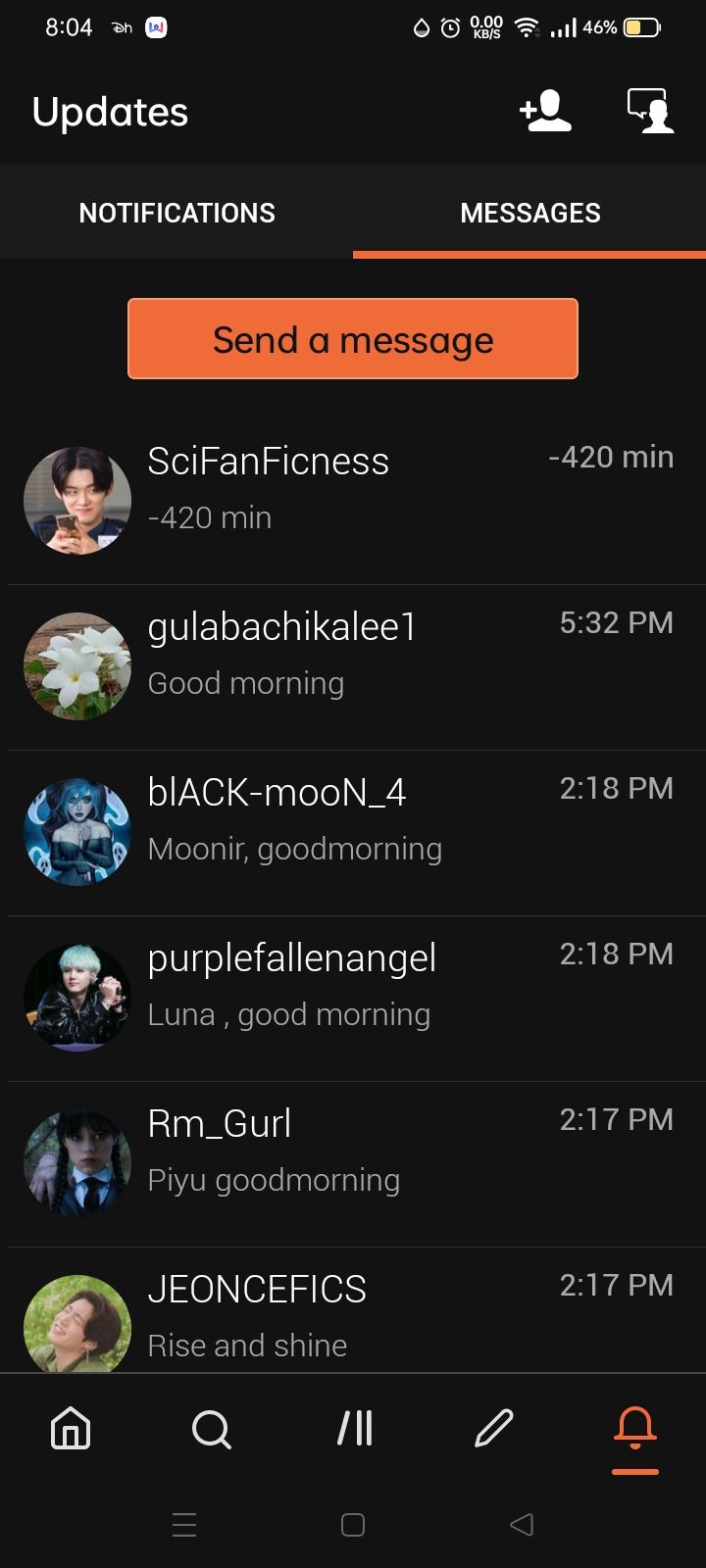Open purplefallenangel's message thread
Screen dimensions: 706x1568
pyautogui.click(x=353, y=998)
